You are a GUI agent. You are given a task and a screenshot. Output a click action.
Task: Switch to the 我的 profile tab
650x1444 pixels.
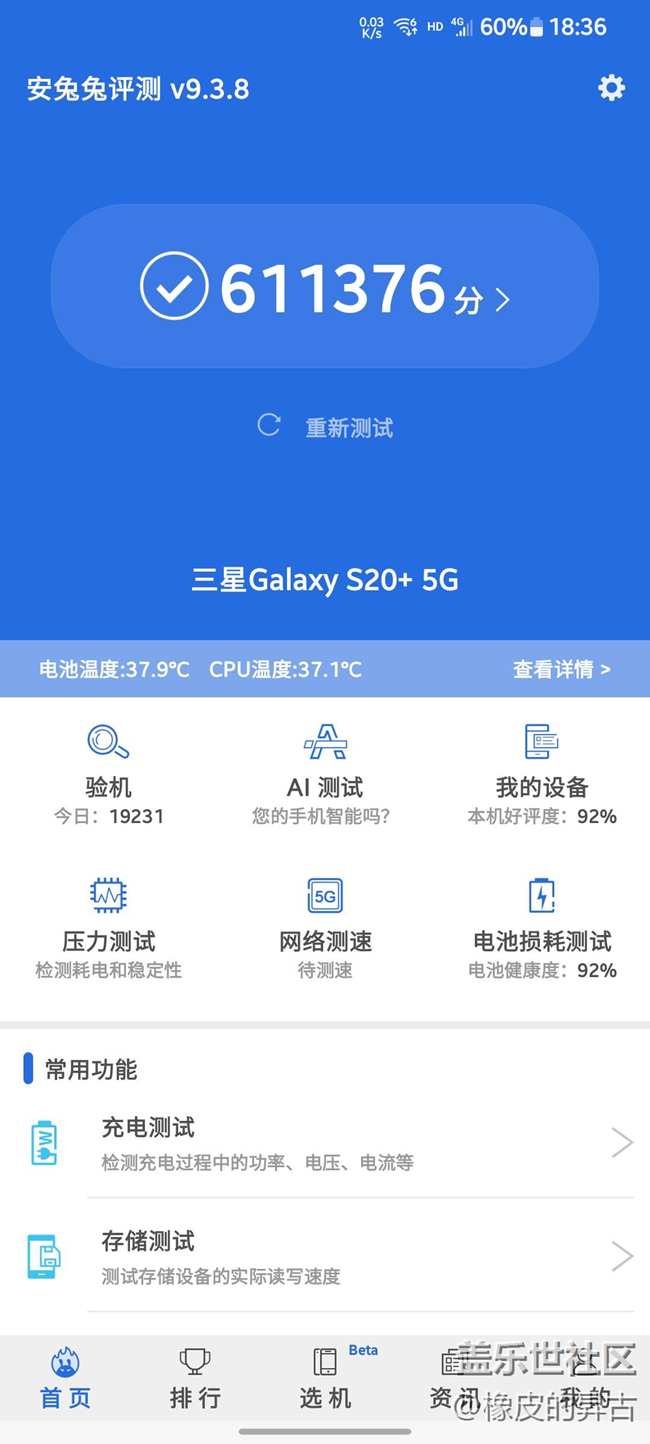point(585,1378)
